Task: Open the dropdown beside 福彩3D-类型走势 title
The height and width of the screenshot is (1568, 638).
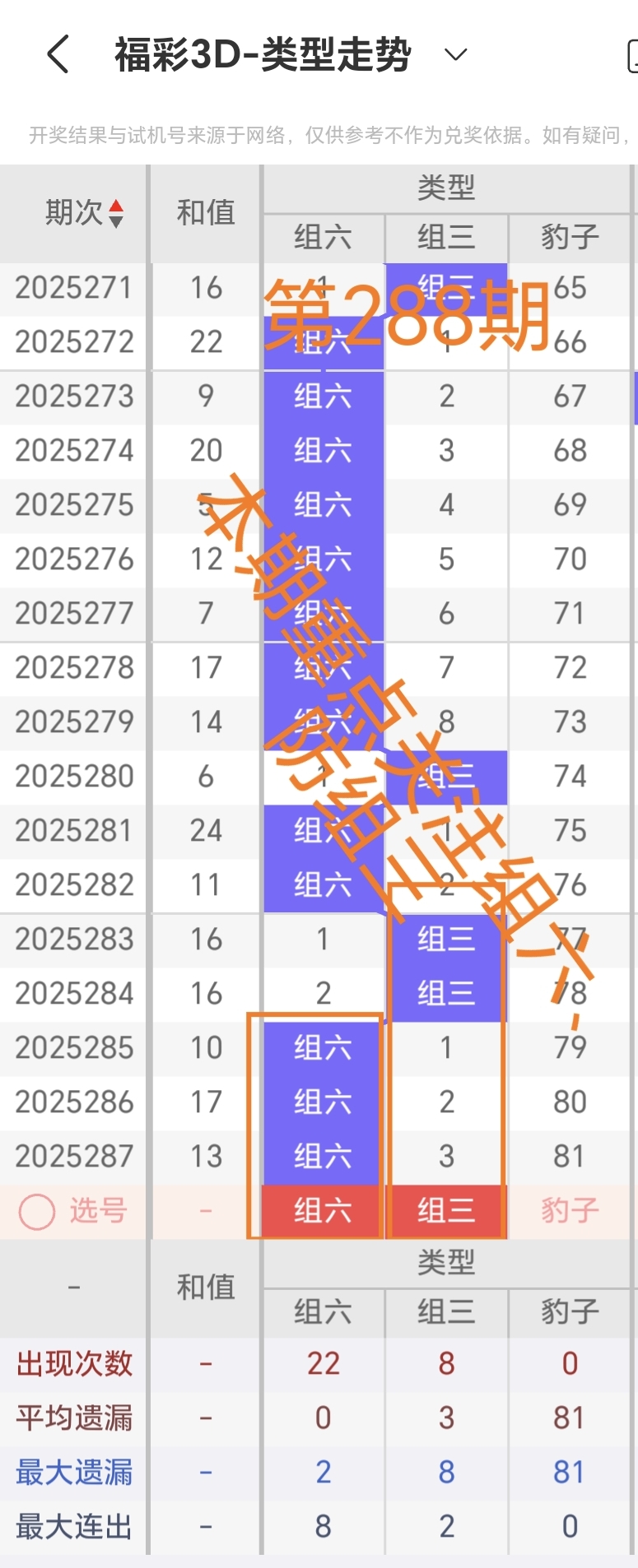Action: [458, 53]
